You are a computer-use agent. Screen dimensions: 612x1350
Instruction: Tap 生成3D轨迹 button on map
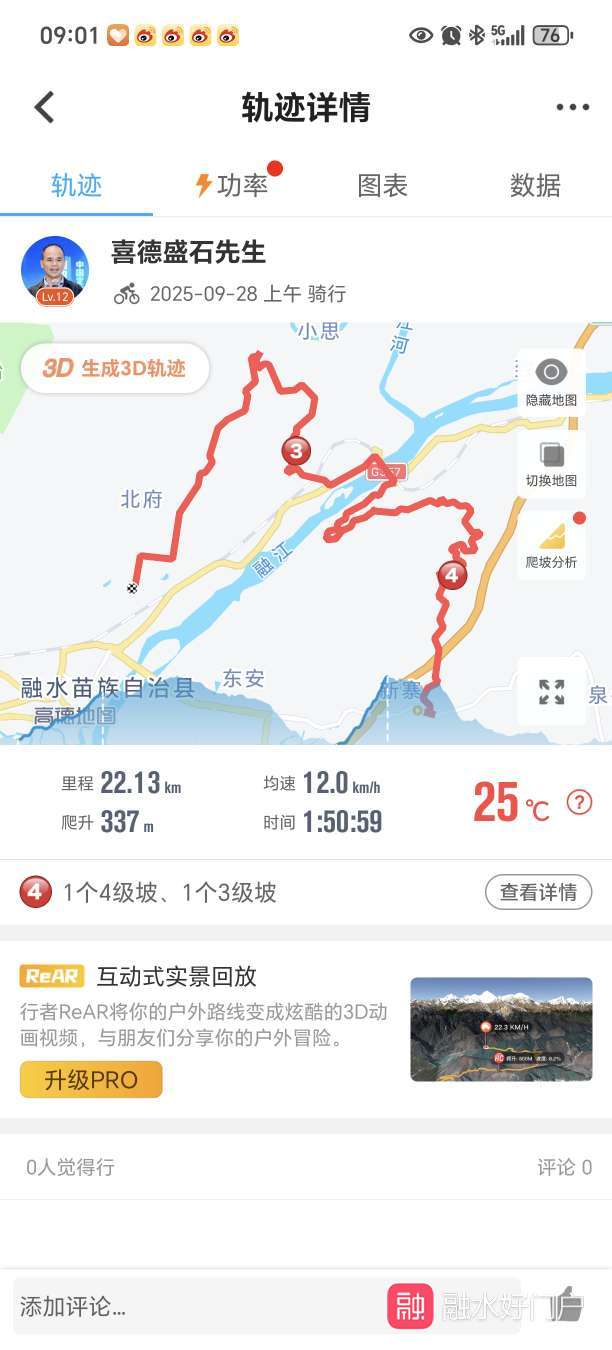coord(115,368)
